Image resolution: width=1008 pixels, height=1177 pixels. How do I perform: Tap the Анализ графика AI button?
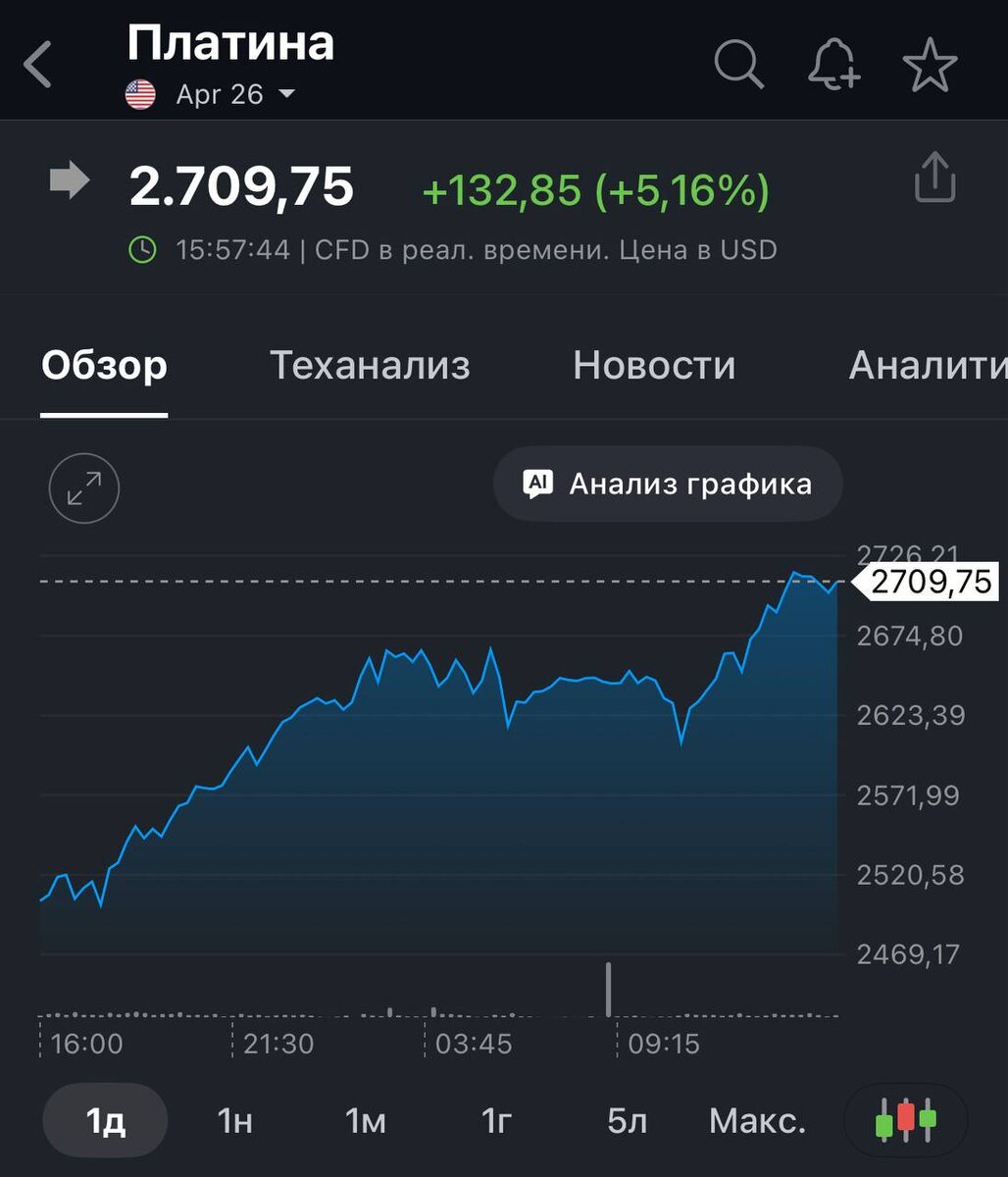point(668,484)
